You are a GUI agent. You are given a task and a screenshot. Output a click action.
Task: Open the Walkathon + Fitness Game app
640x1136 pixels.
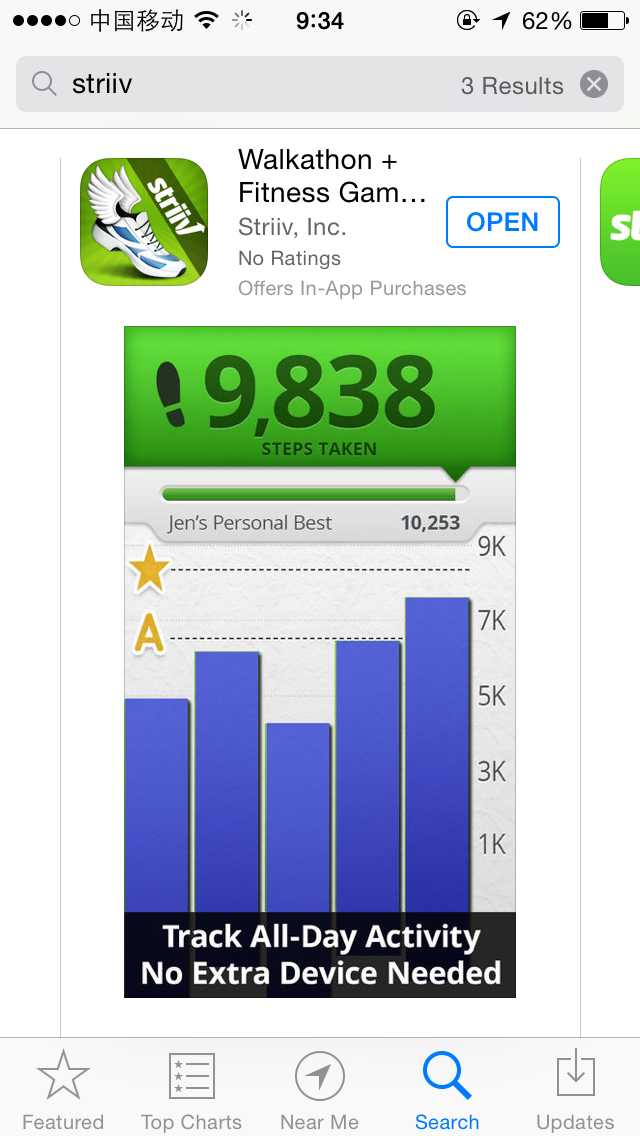click(502, 222)
